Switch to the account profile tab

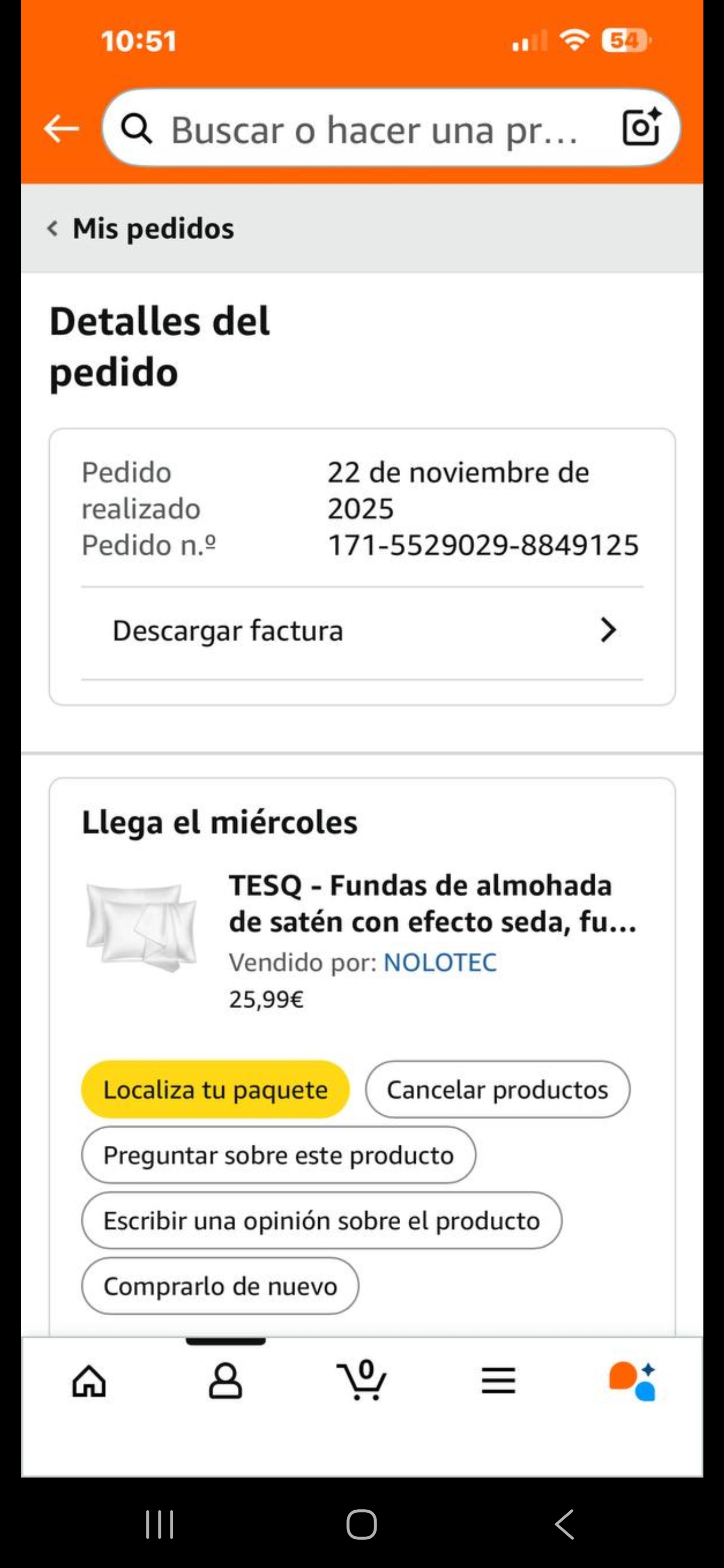pyautogui.click(x=225, y=1381)
